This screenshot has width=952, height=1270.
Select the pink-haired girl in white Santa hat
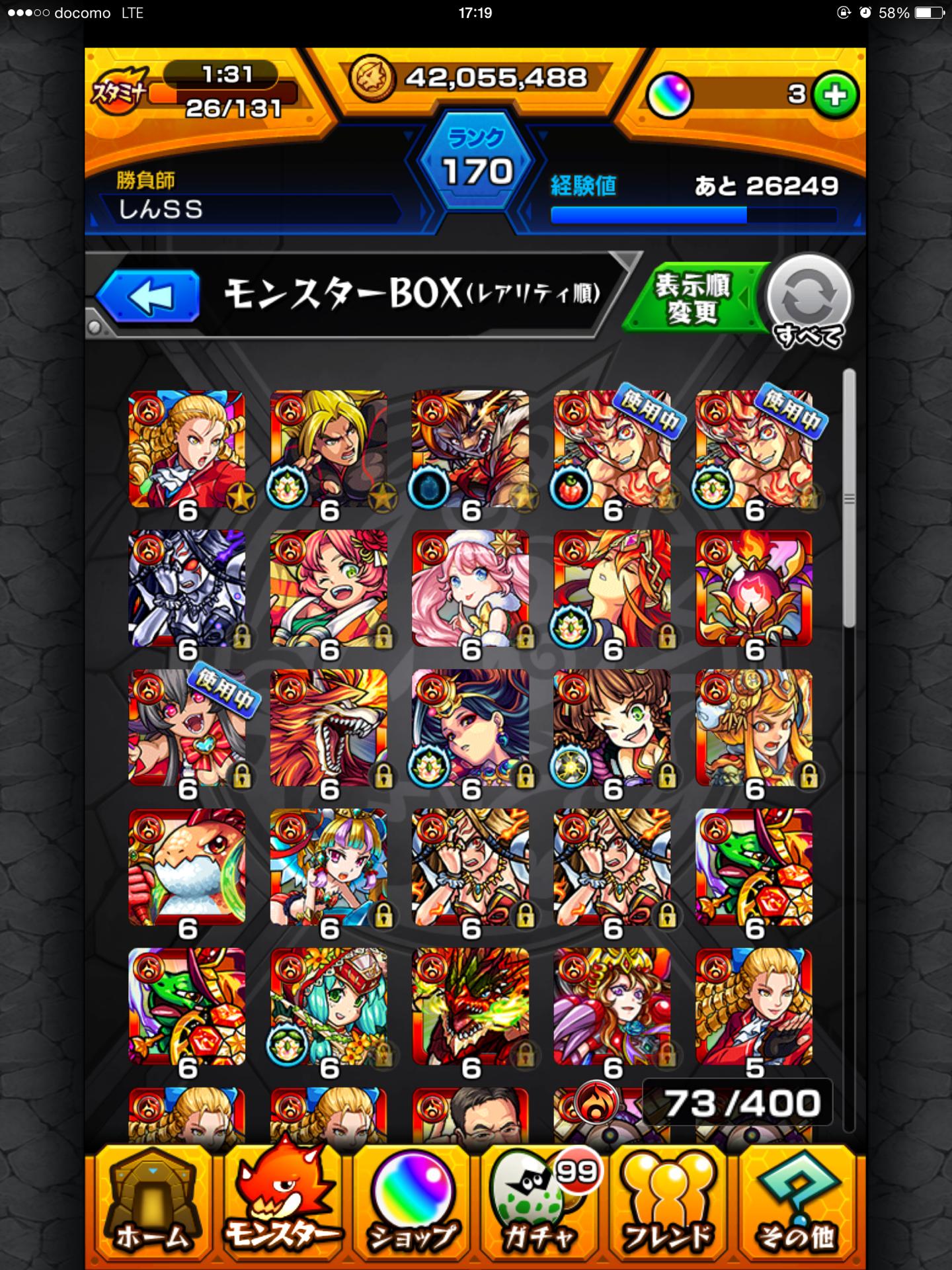[470, 588]
